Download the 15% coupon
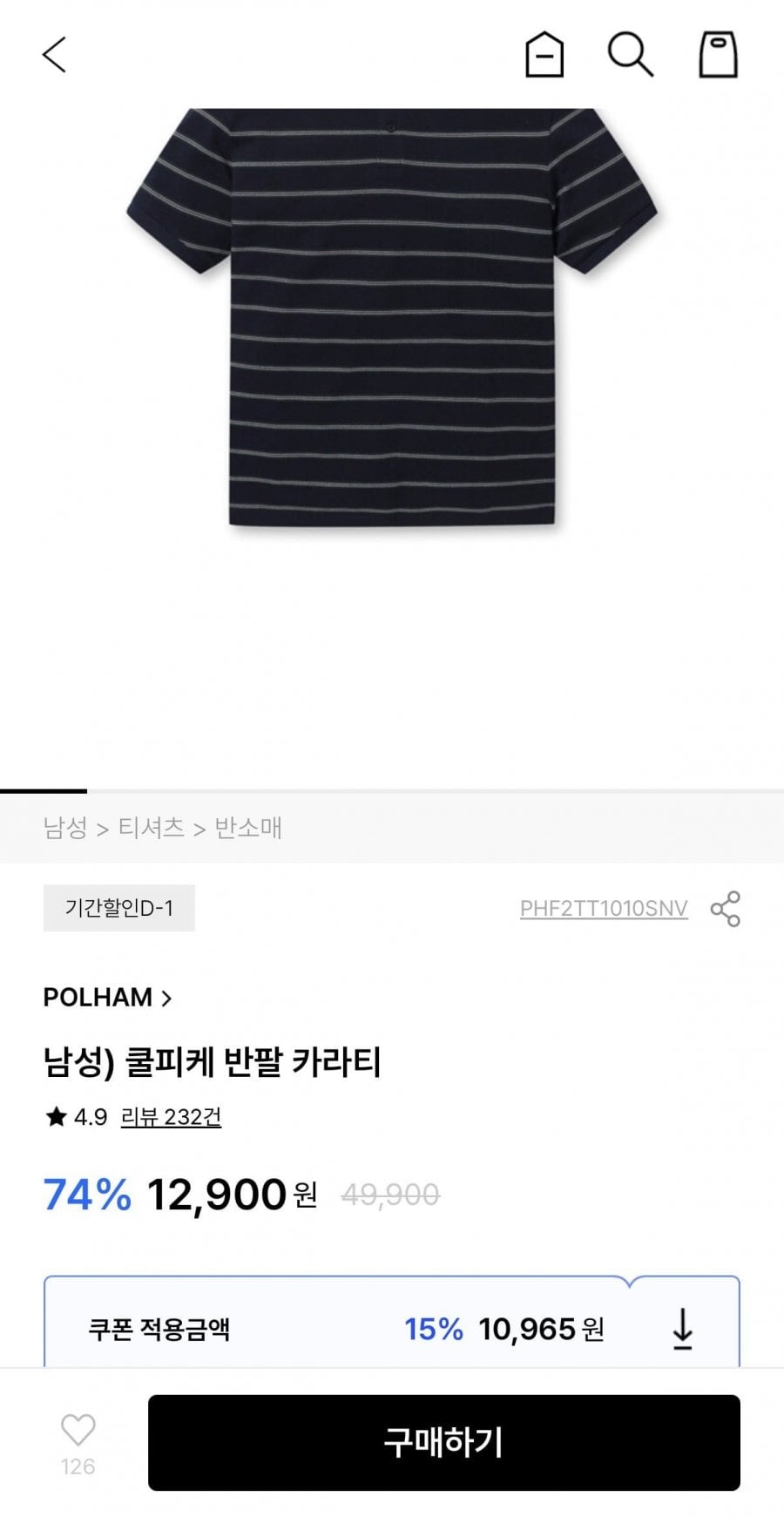Screen dimensions: 784x1517 tap(683, 1329)
